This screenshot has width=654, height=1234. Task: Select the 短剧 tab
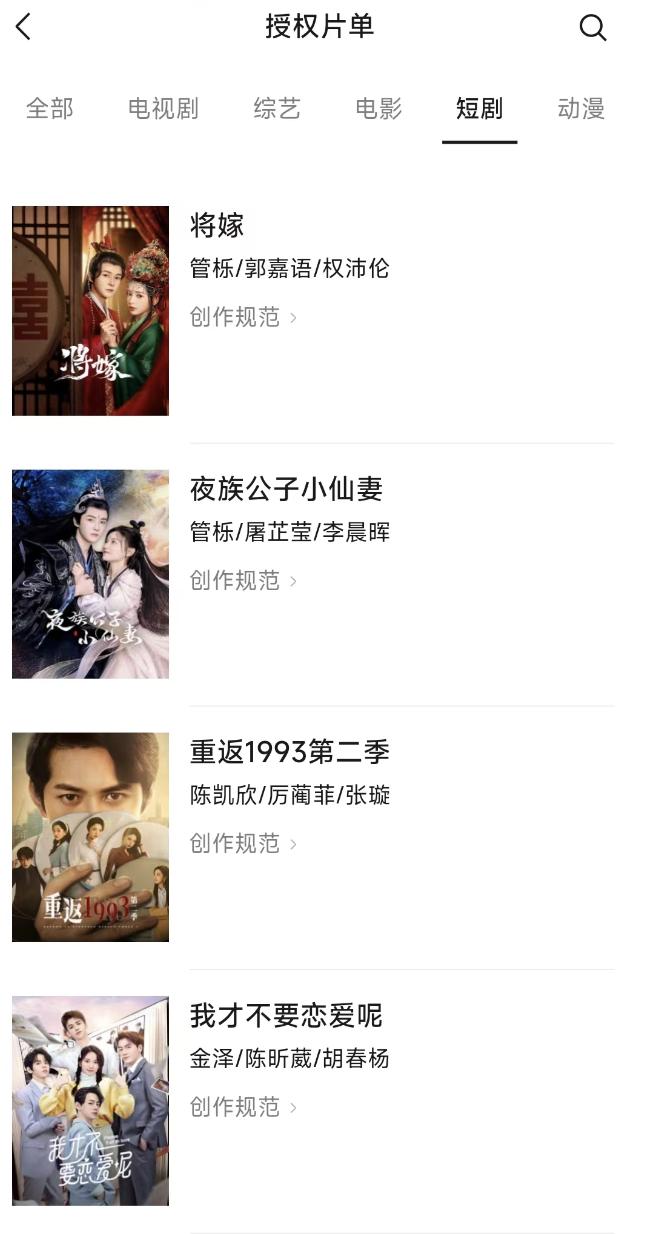[x=479, y=108]
